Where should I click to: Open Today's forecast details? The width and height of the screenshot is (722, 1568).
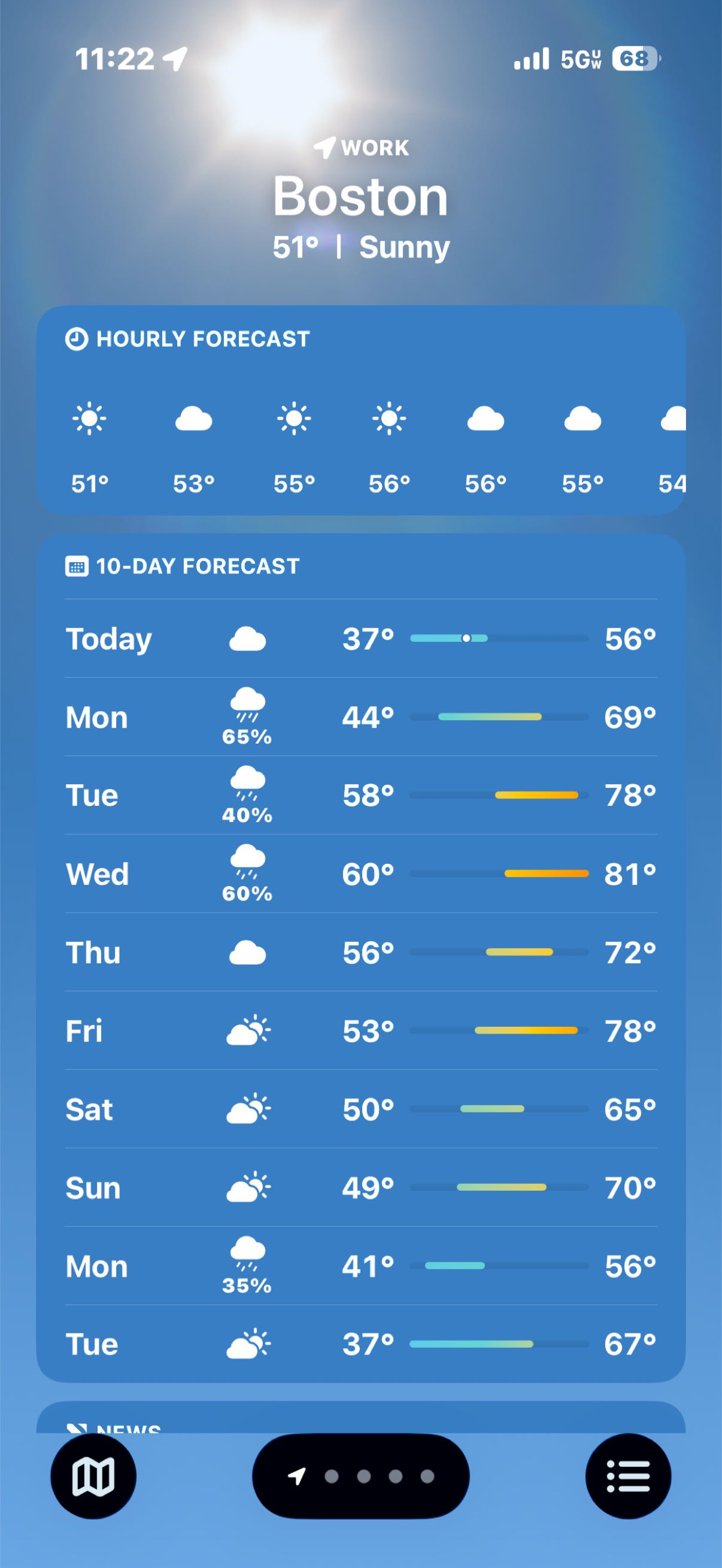(x=360, y=639)
